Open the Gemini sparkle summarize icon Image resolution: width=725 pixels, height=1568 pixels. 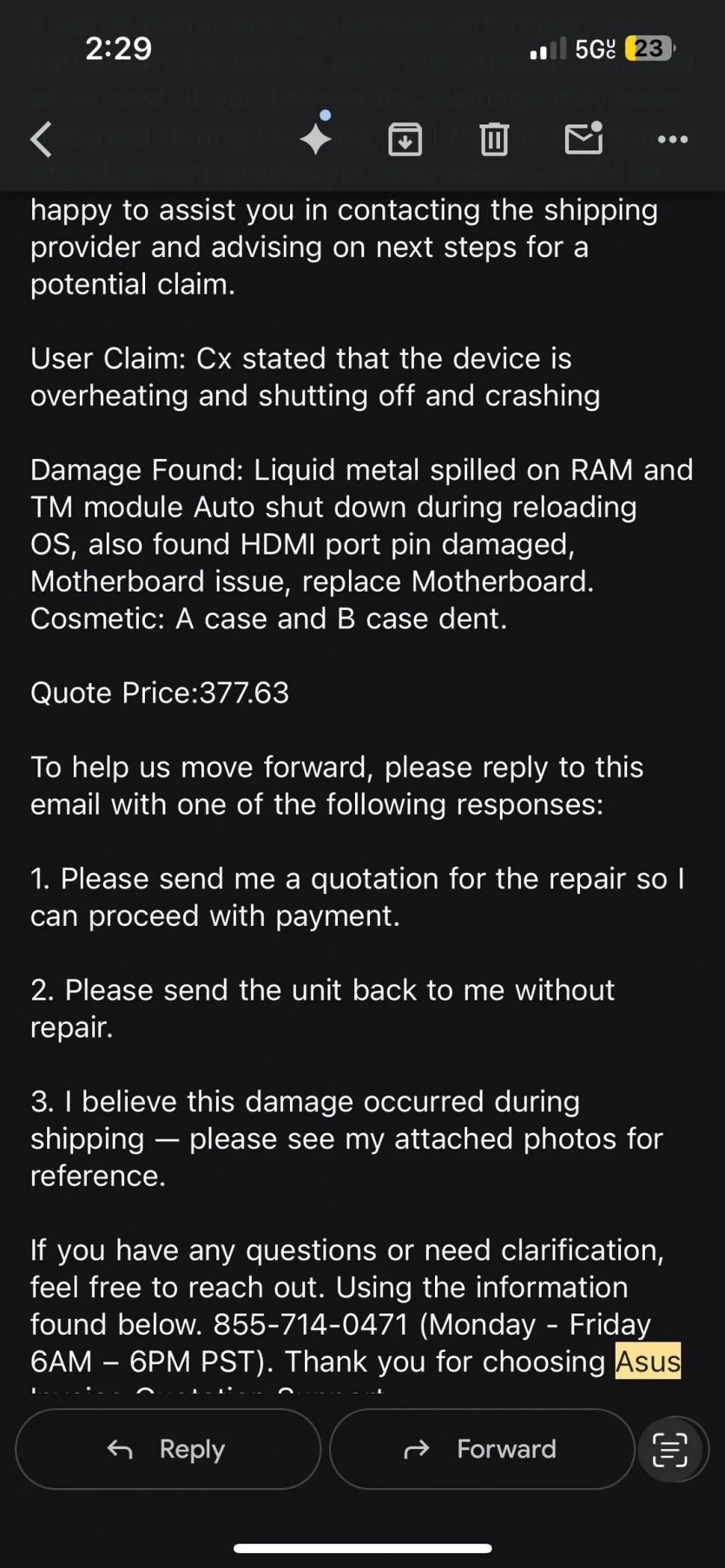[x=316, y=138]
